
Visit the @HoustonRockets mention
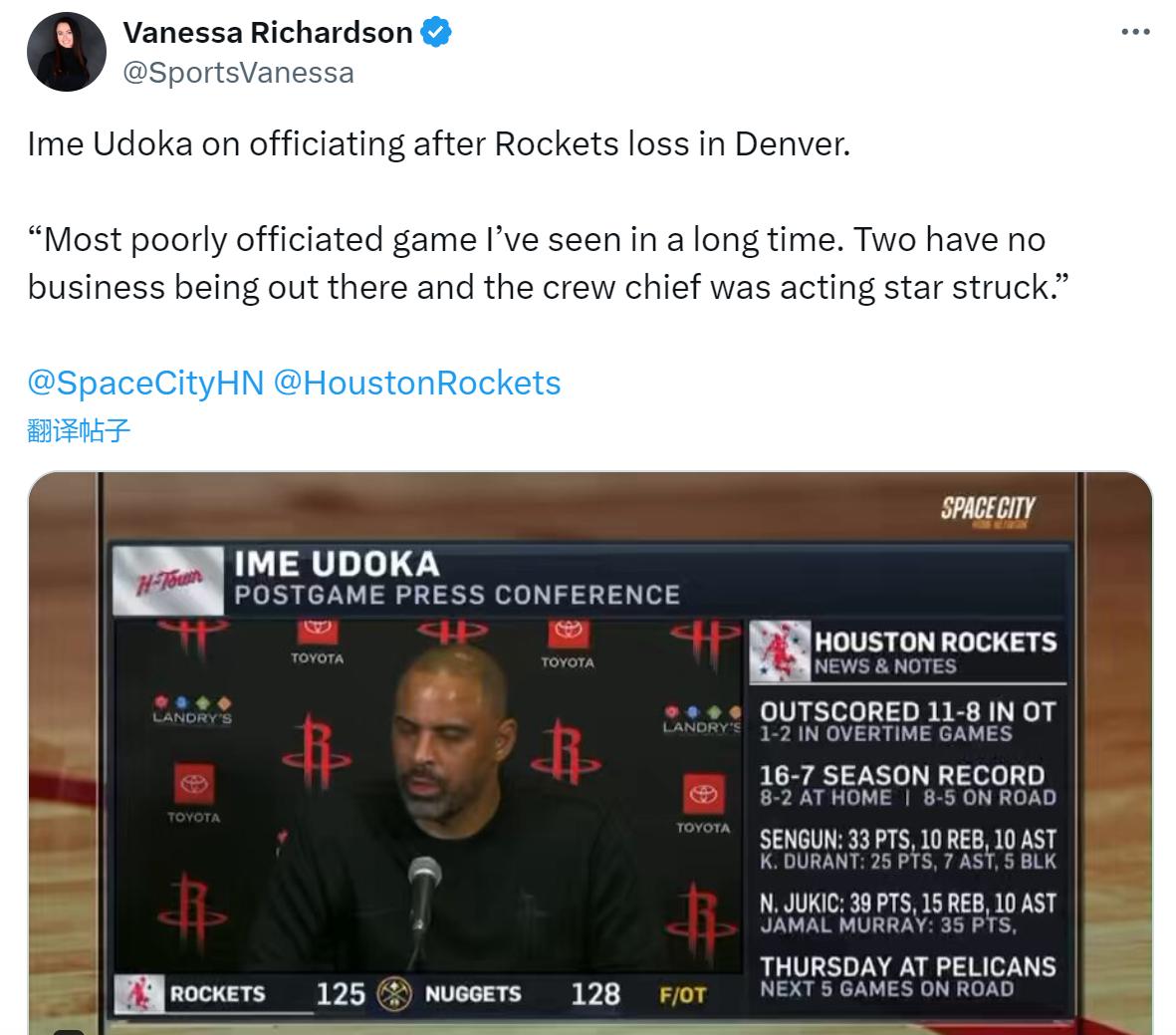[x=416, y=383]
